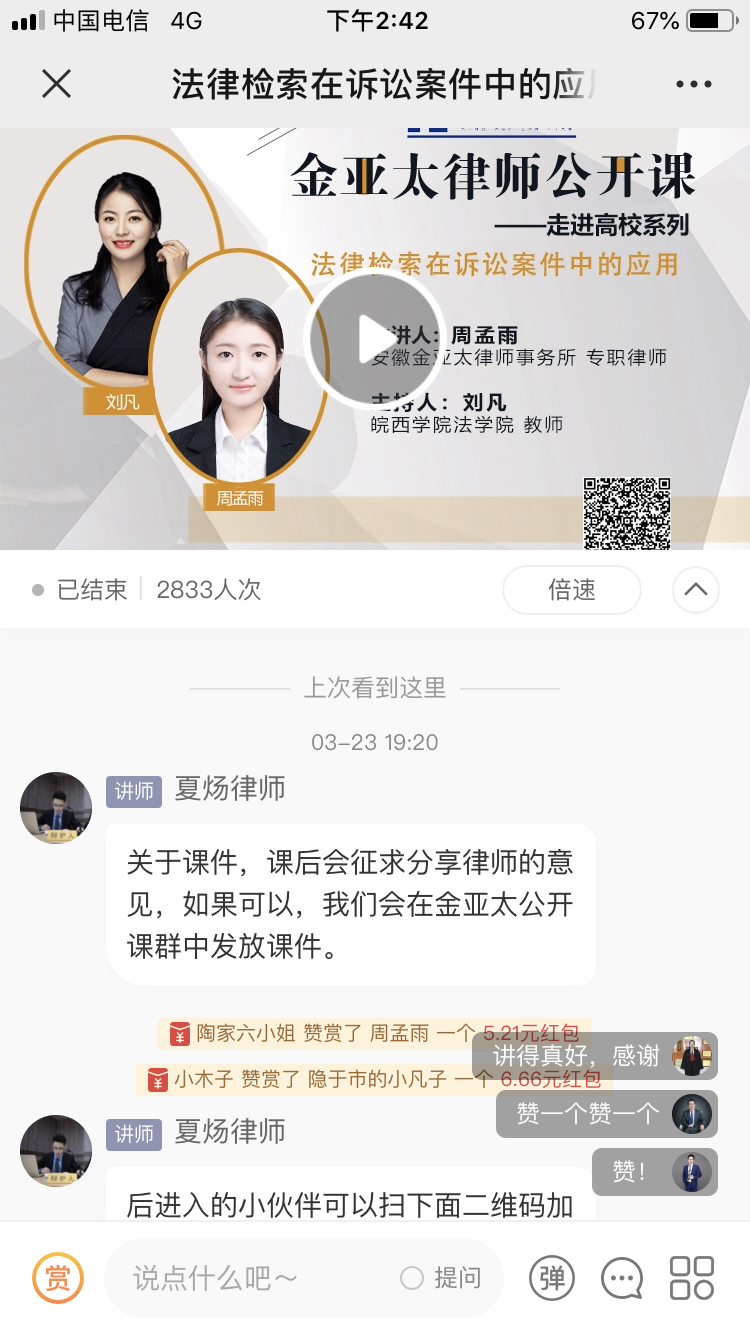Collapse the video panel with the up chevron
750x1334 pixels.
[x=696, y=590]
